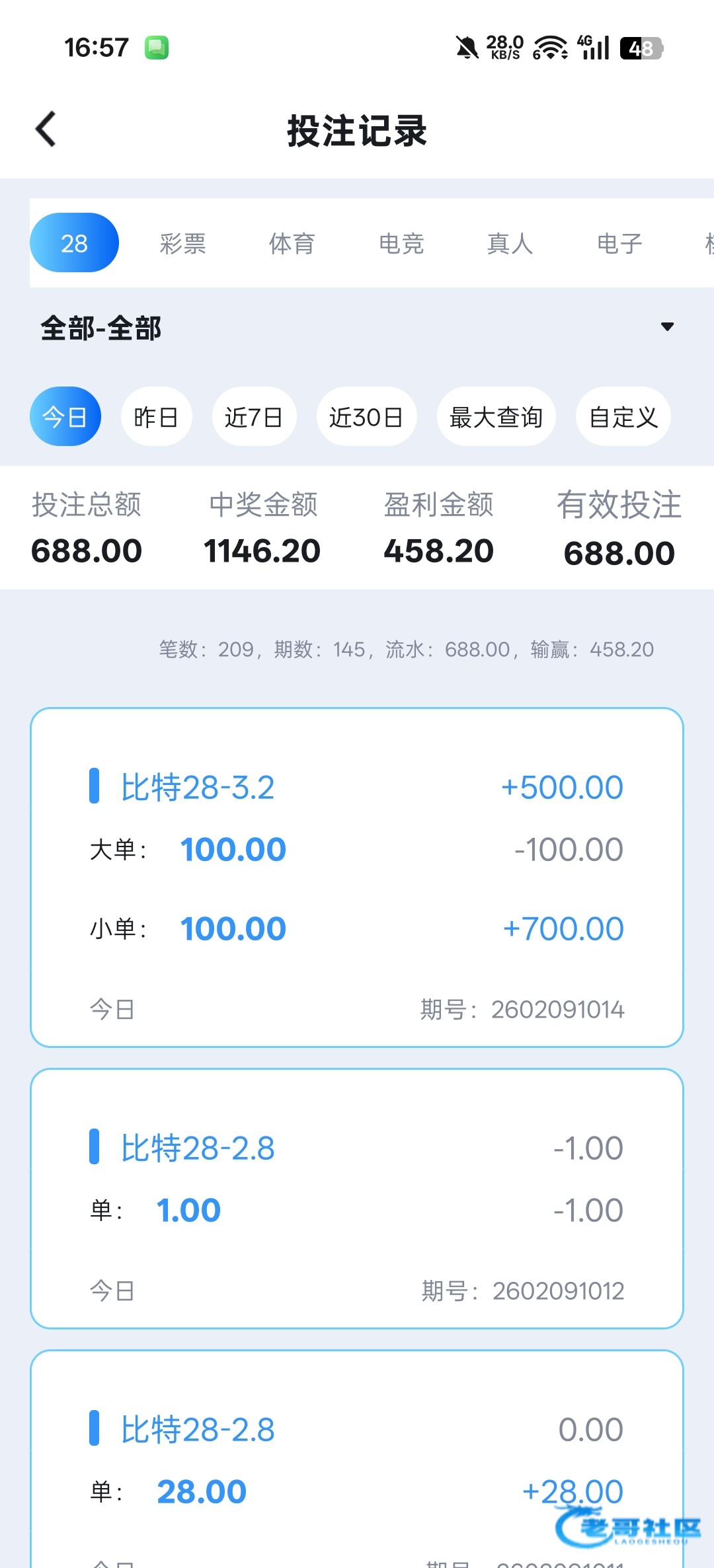Viewport: 714px width, 1568px height.
Task: Open the 比特28-3.2 bet record card
Action: pyautogui.click(x=356, y=877)
